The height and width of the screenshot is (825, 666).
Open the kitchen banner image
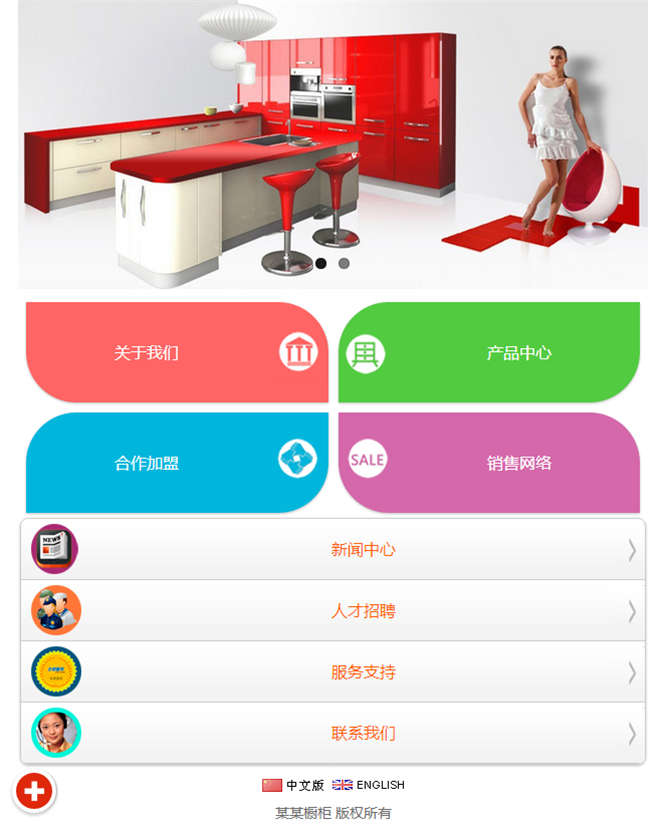(x=333, y=130)
